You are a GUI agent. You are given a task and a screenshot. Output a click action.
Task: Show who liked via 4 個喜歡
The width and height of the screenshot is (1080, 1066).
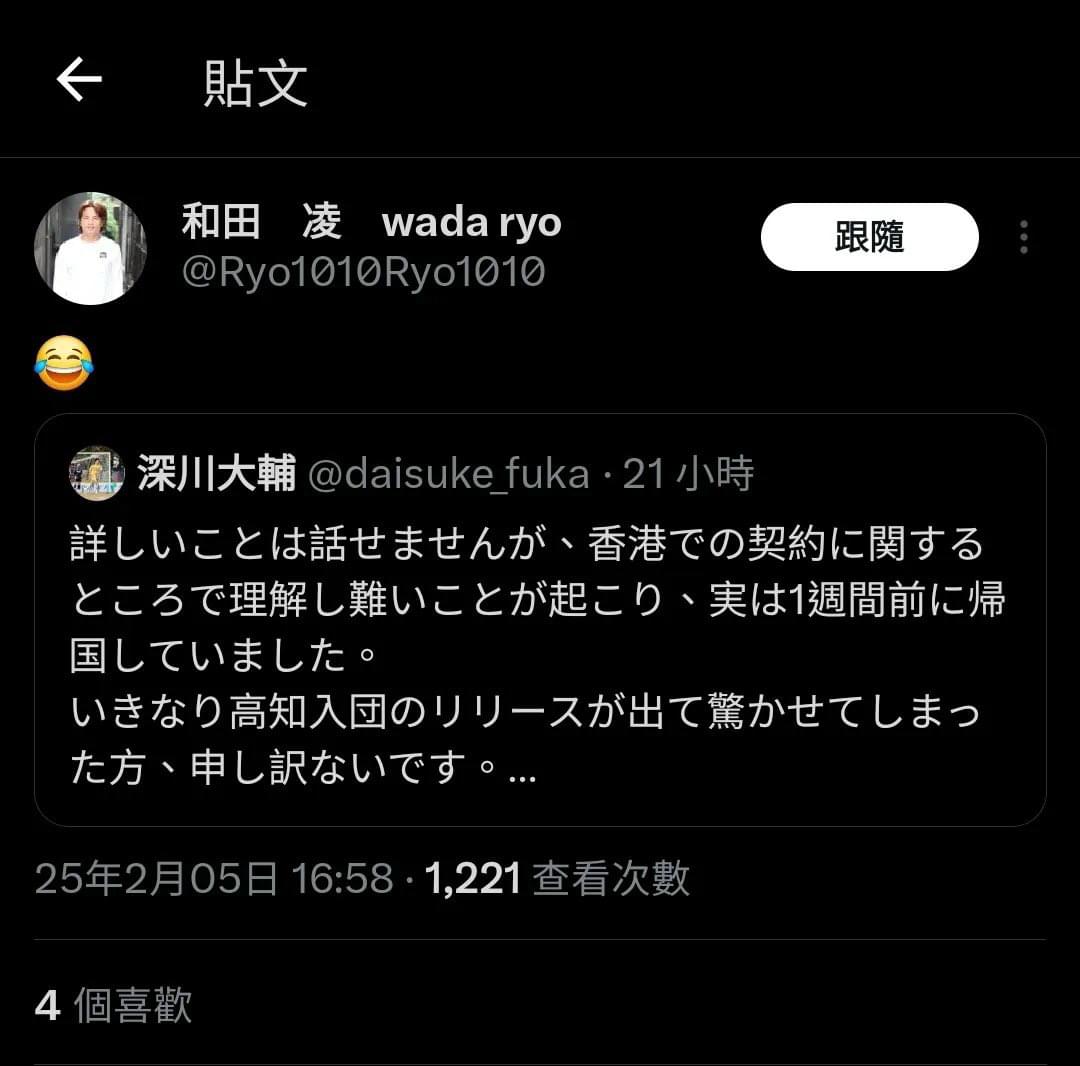113,1005
